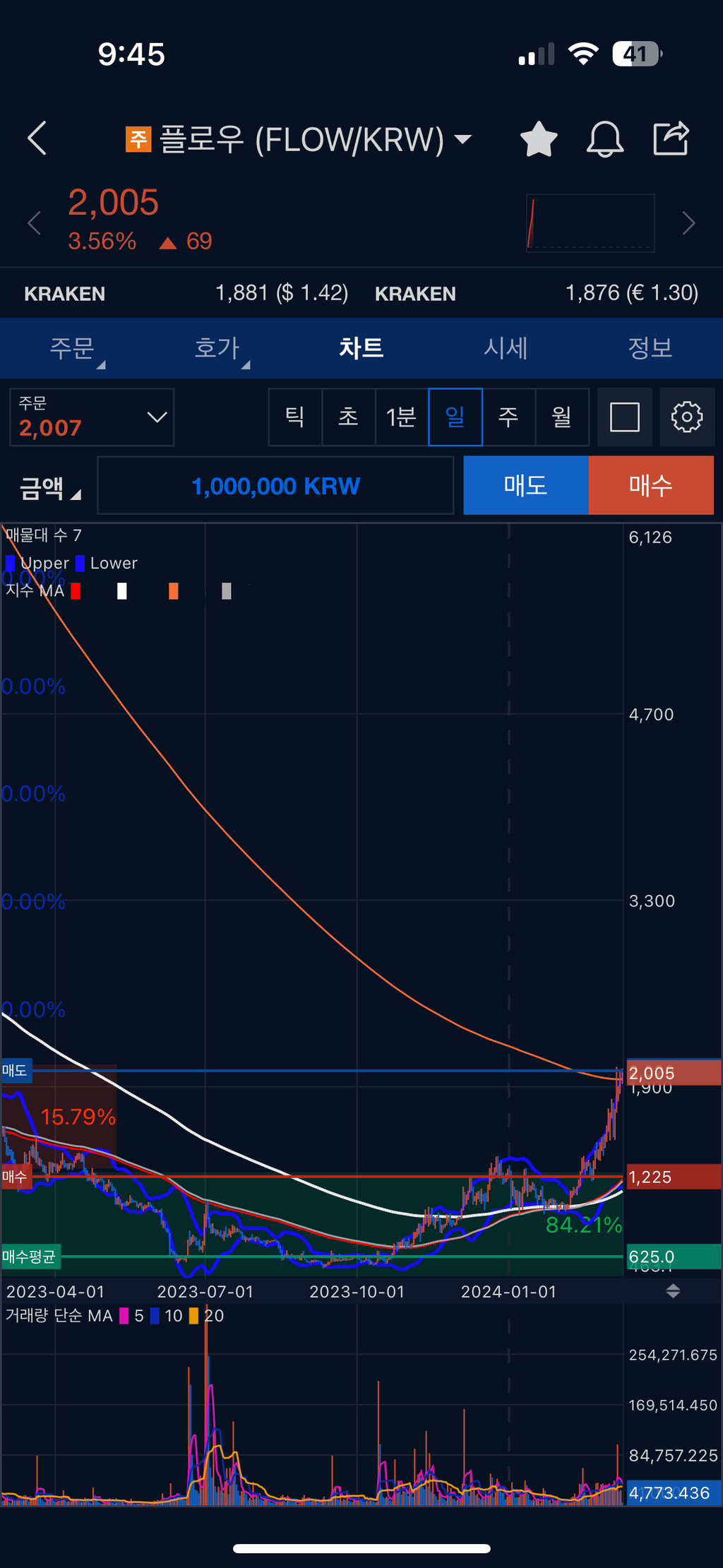Select the 1분 chart interval
This screenshot has height=1568, width=723.
[x=401, y=417]
